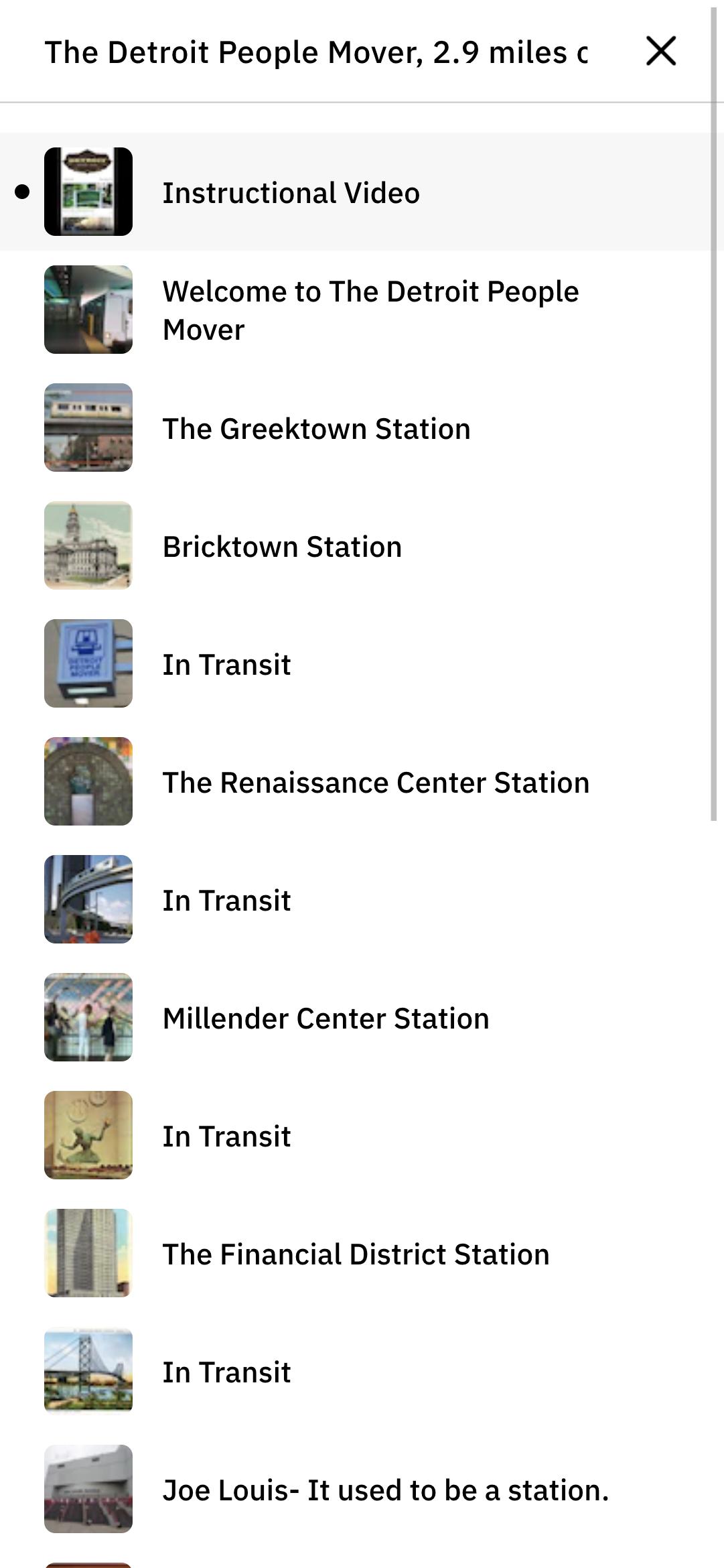Close the tour stop list
Screen dimensions: 724x1568
(661, 52)
